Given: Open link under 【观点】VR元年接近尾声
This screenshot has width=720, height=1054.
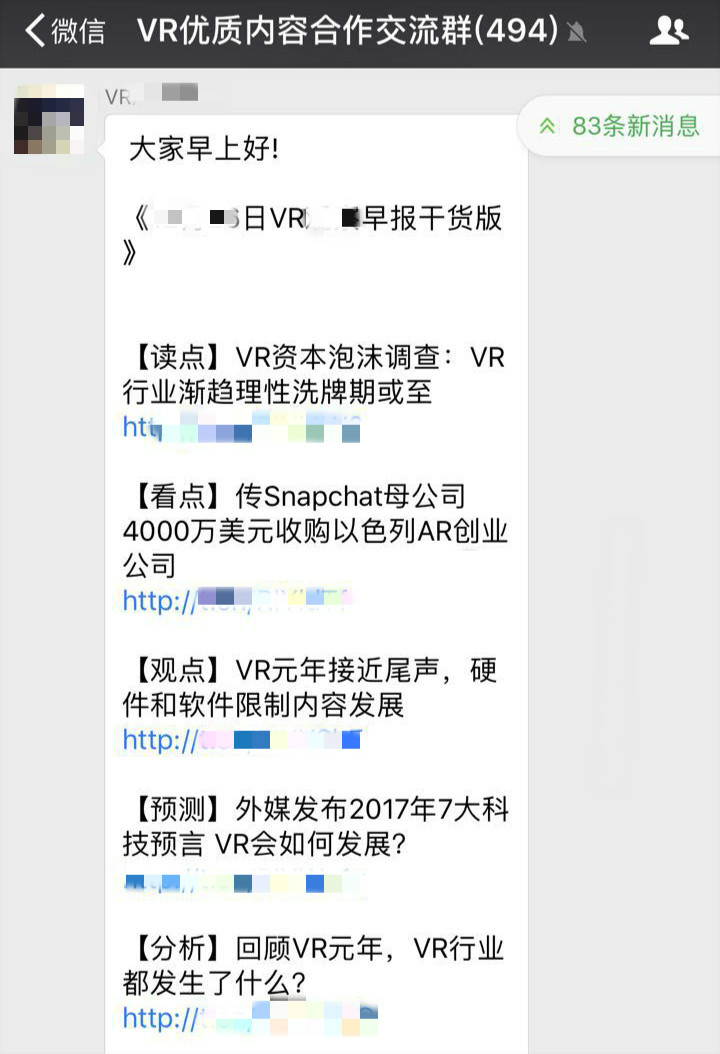Looking at the screenshot, I should click(x=240, y=740).
